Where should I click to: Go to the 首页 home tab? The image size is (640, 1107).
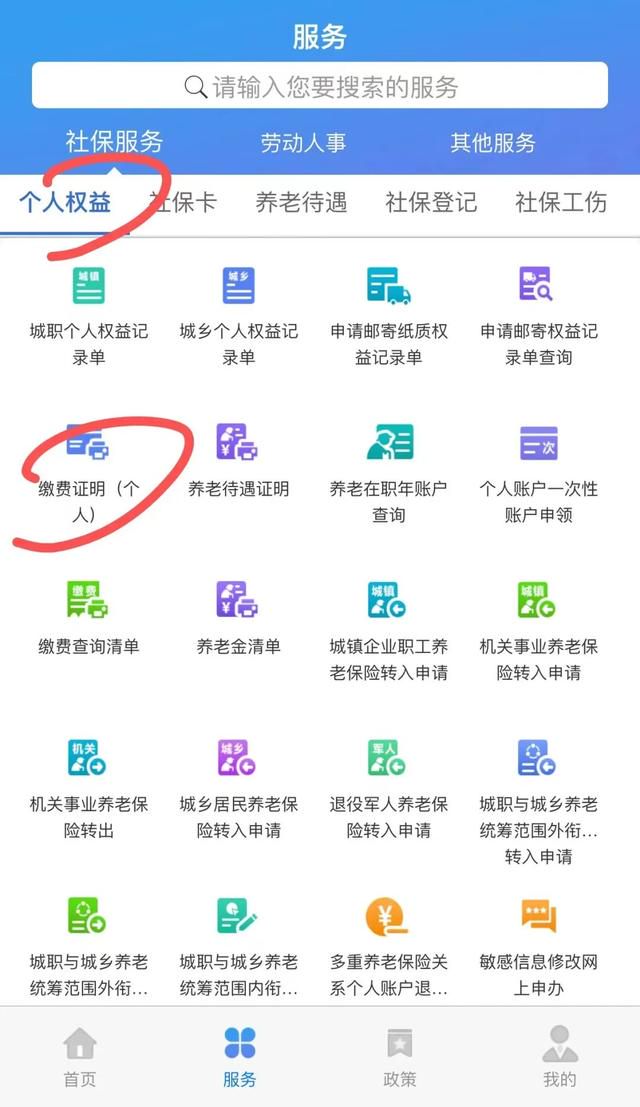coord(80,1057)
